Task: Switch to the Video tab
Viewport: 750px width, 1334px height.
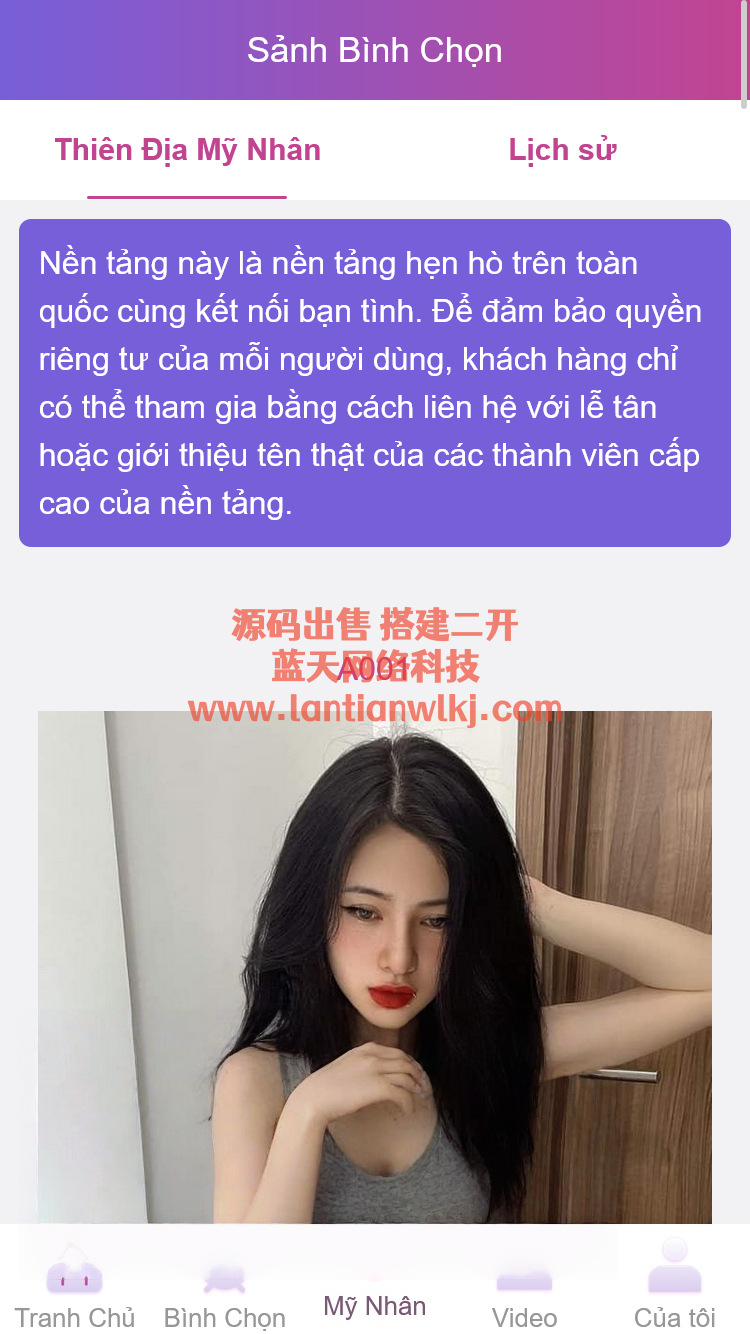Action: 525,1290
